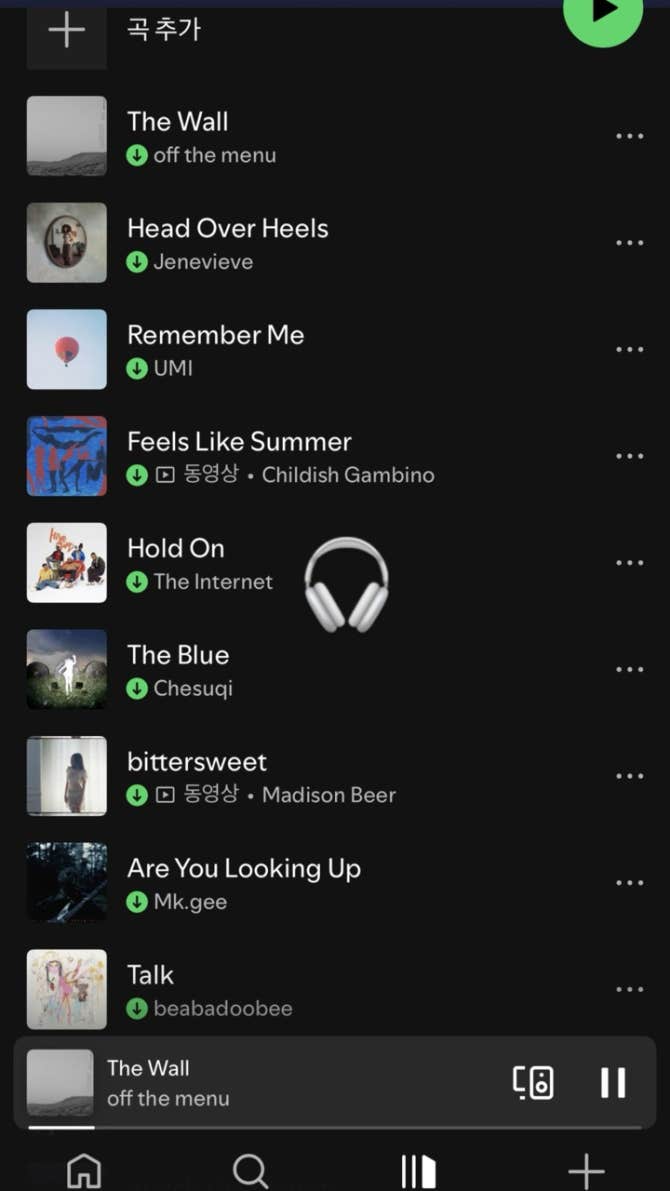Switch to the Search tab
The width and height of the screenshot is (670, 1191).
pos(250,1170)
